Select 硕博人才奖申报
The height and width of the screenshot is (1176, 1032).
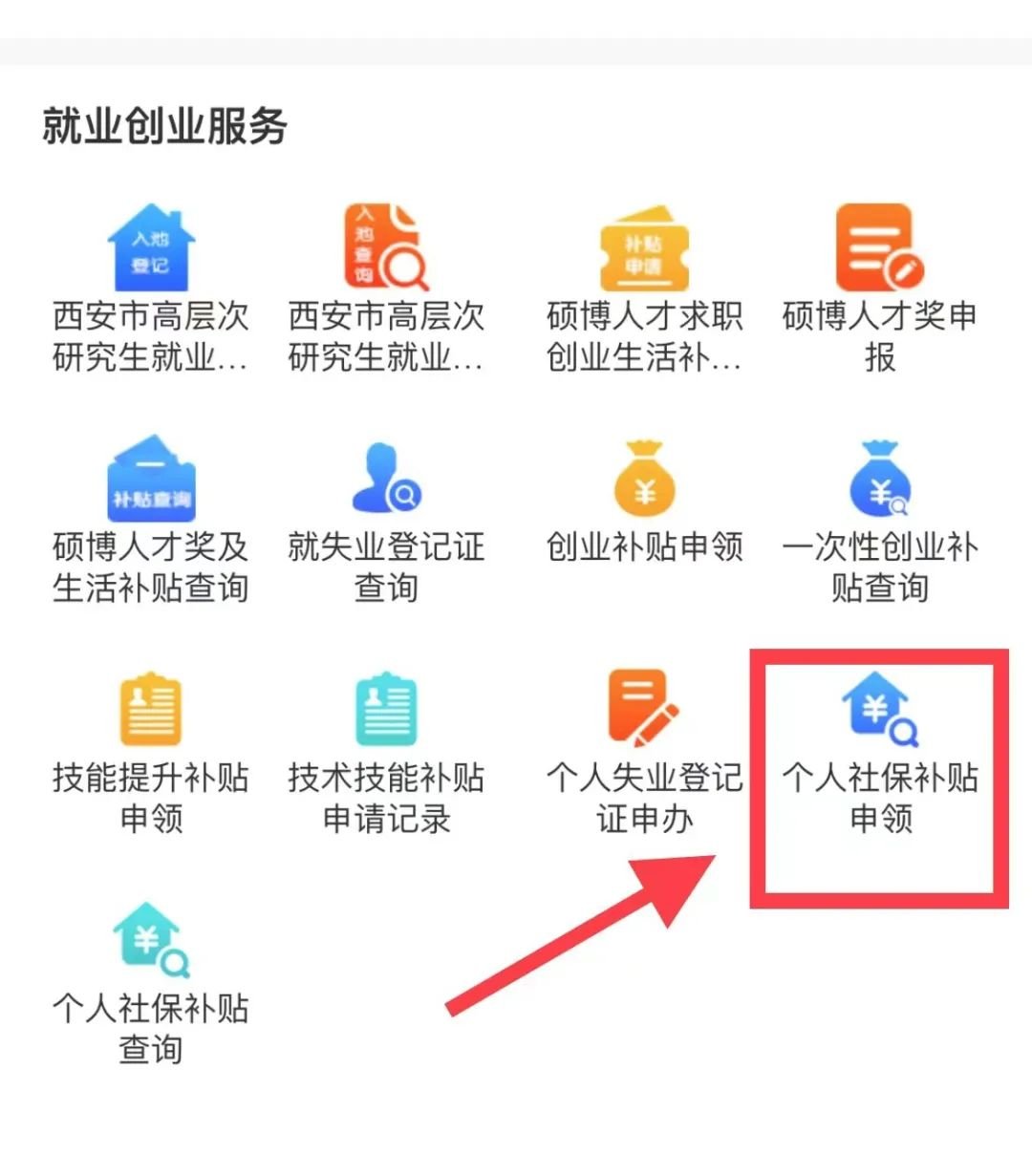coord(879,248)
